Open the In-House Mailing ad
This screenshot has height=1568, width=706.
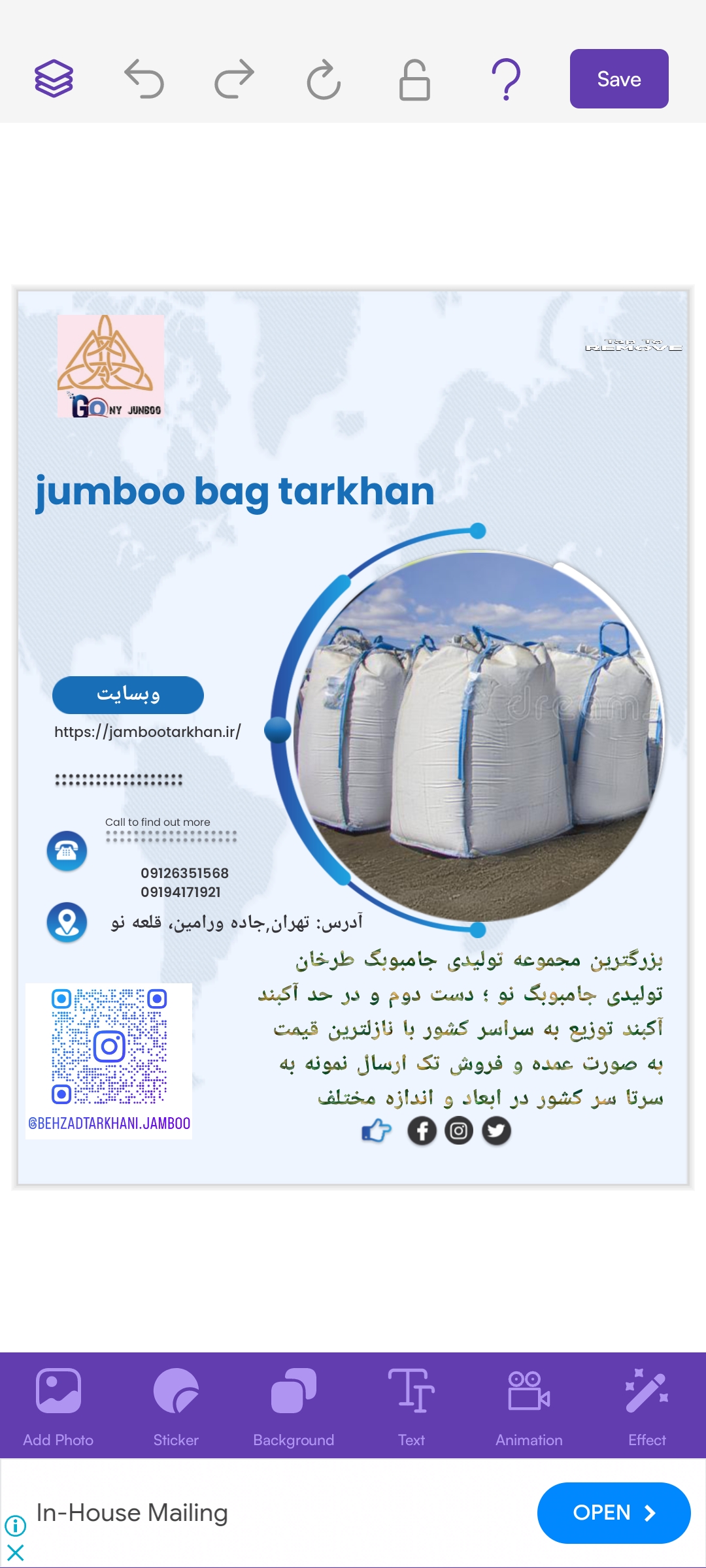point(613,1512)
